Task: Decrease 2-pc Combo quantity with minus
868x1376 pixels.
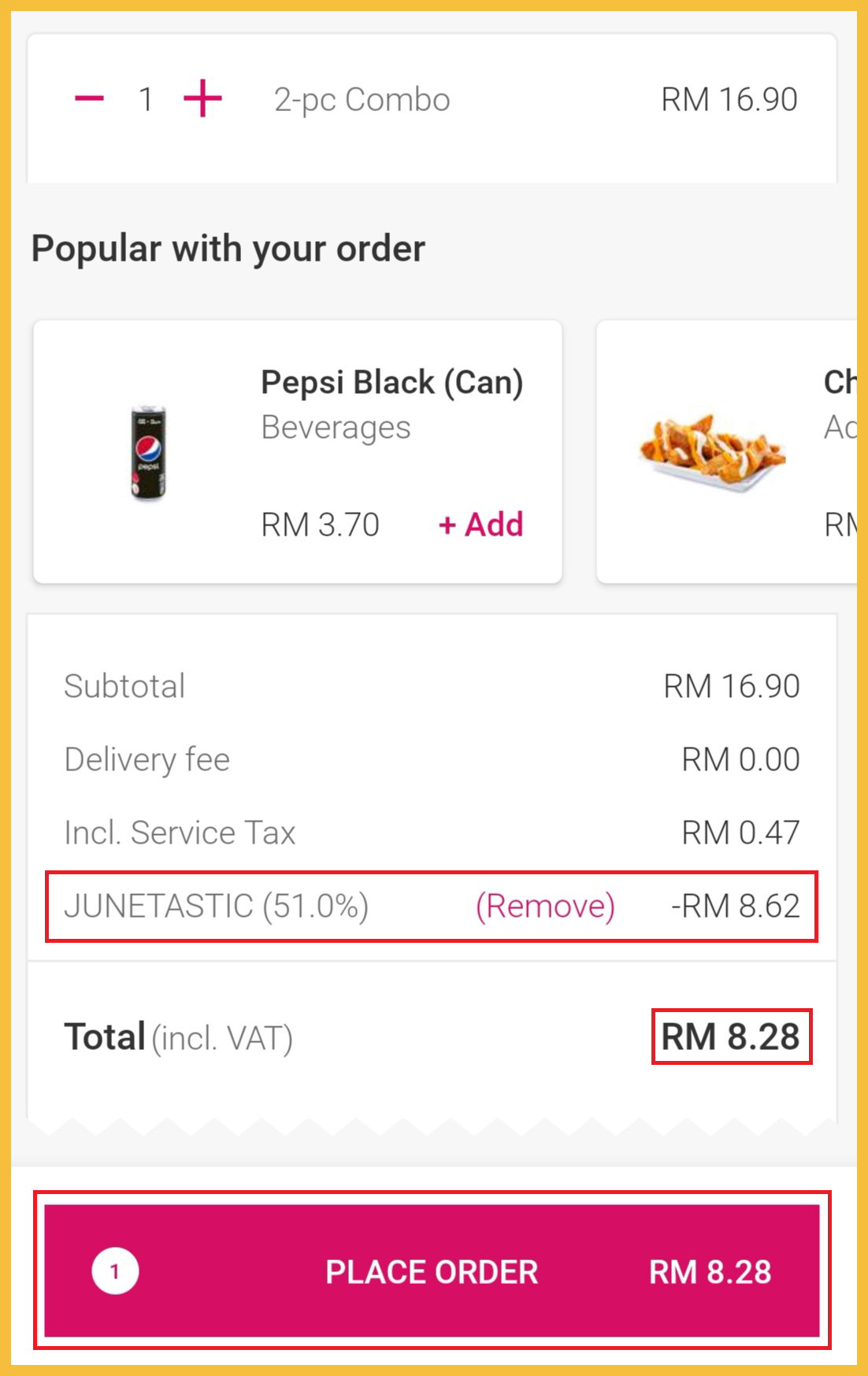Action: click(x=89, y=98)
